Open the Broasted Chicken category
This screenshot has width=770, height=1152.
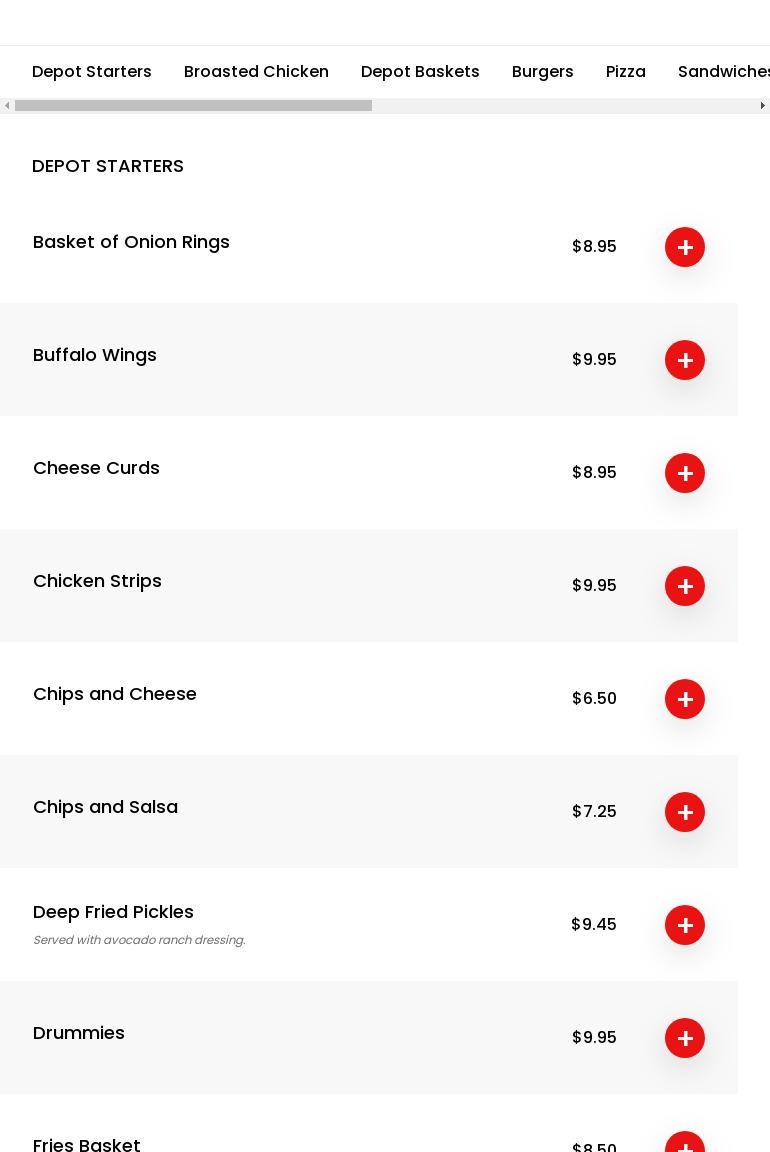tap(256, 72)
